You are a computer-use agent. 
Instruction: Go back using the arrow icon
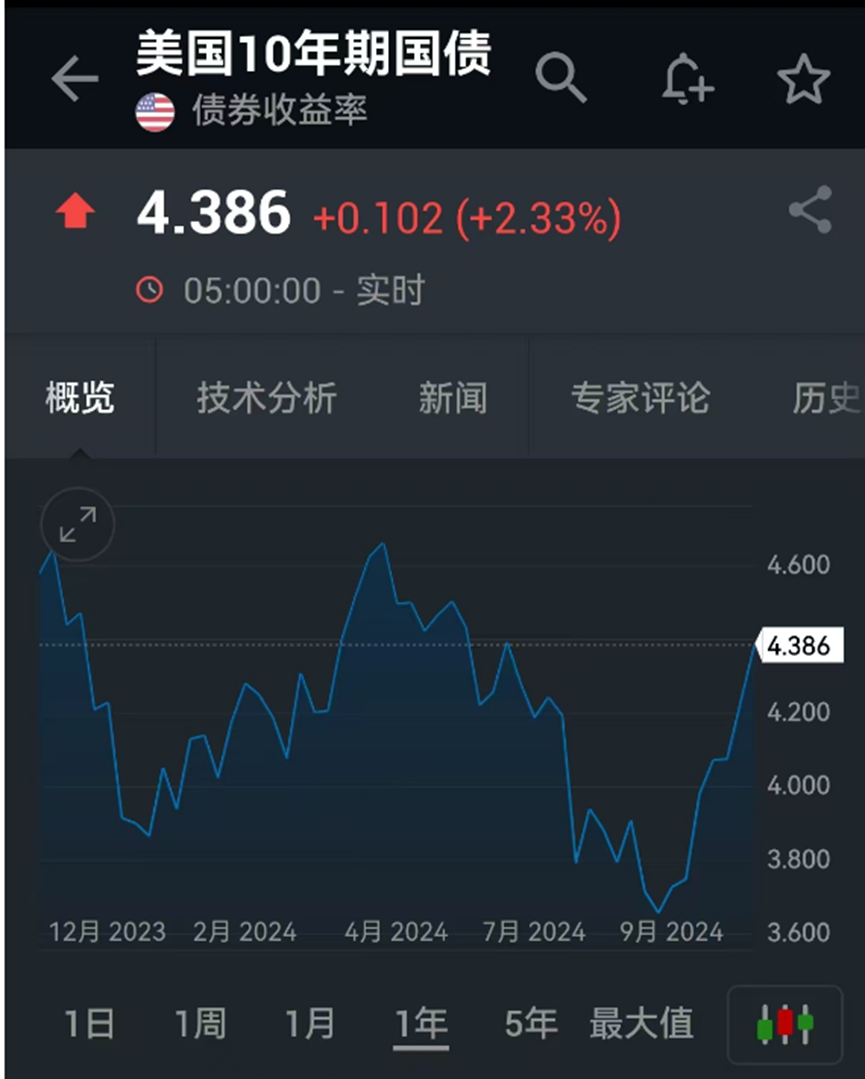[x=75, y=79]
